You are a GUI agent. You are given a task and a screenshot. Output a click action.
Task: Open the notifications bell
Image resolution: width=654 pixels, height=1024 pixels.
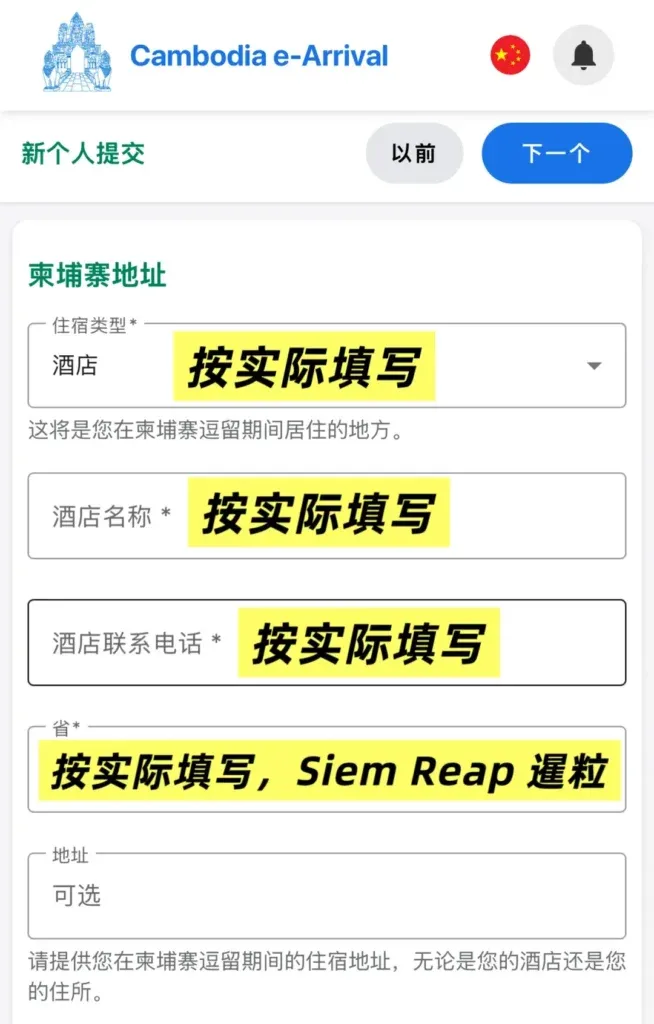click(583, 55)
